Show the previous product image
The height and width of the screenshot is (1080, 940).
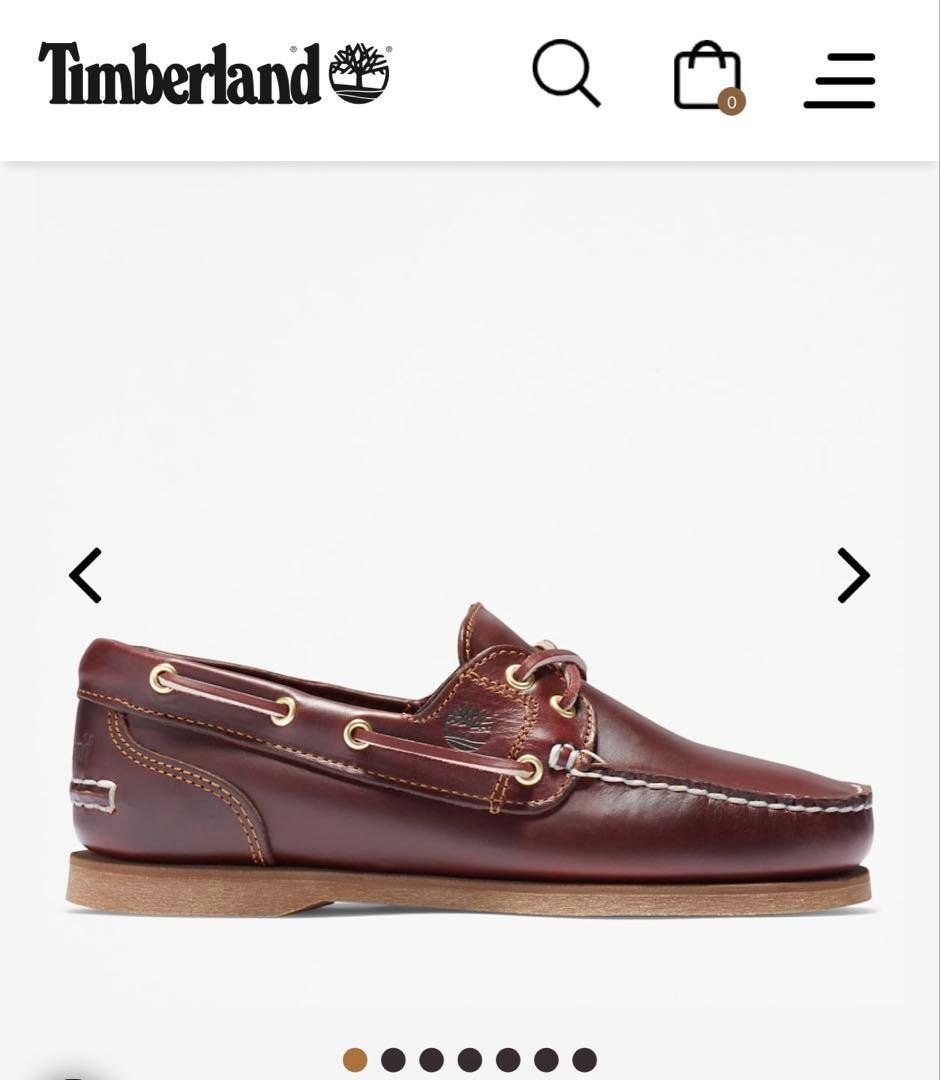[86, 576]
